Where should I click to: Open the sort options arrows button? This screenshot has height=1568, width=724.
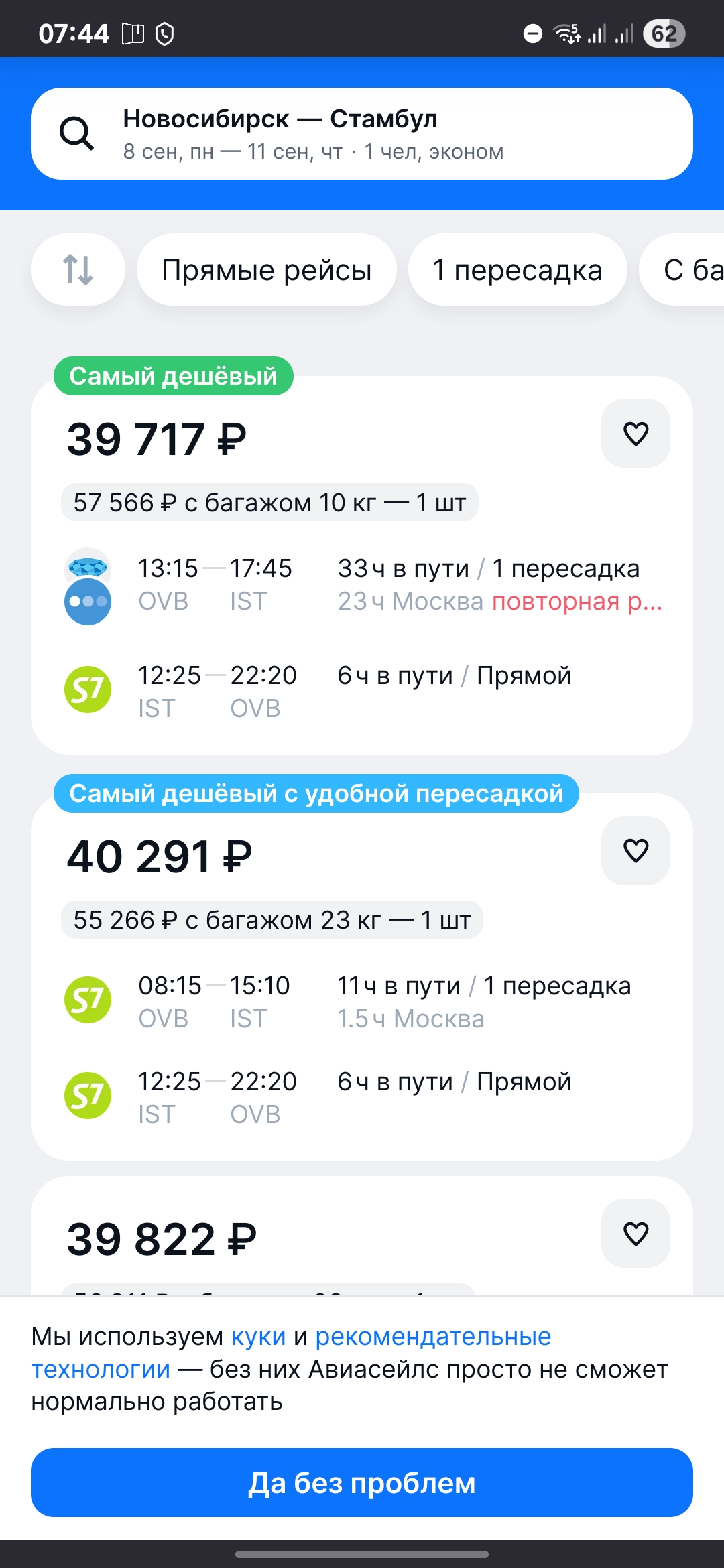(x=78, y=269)
